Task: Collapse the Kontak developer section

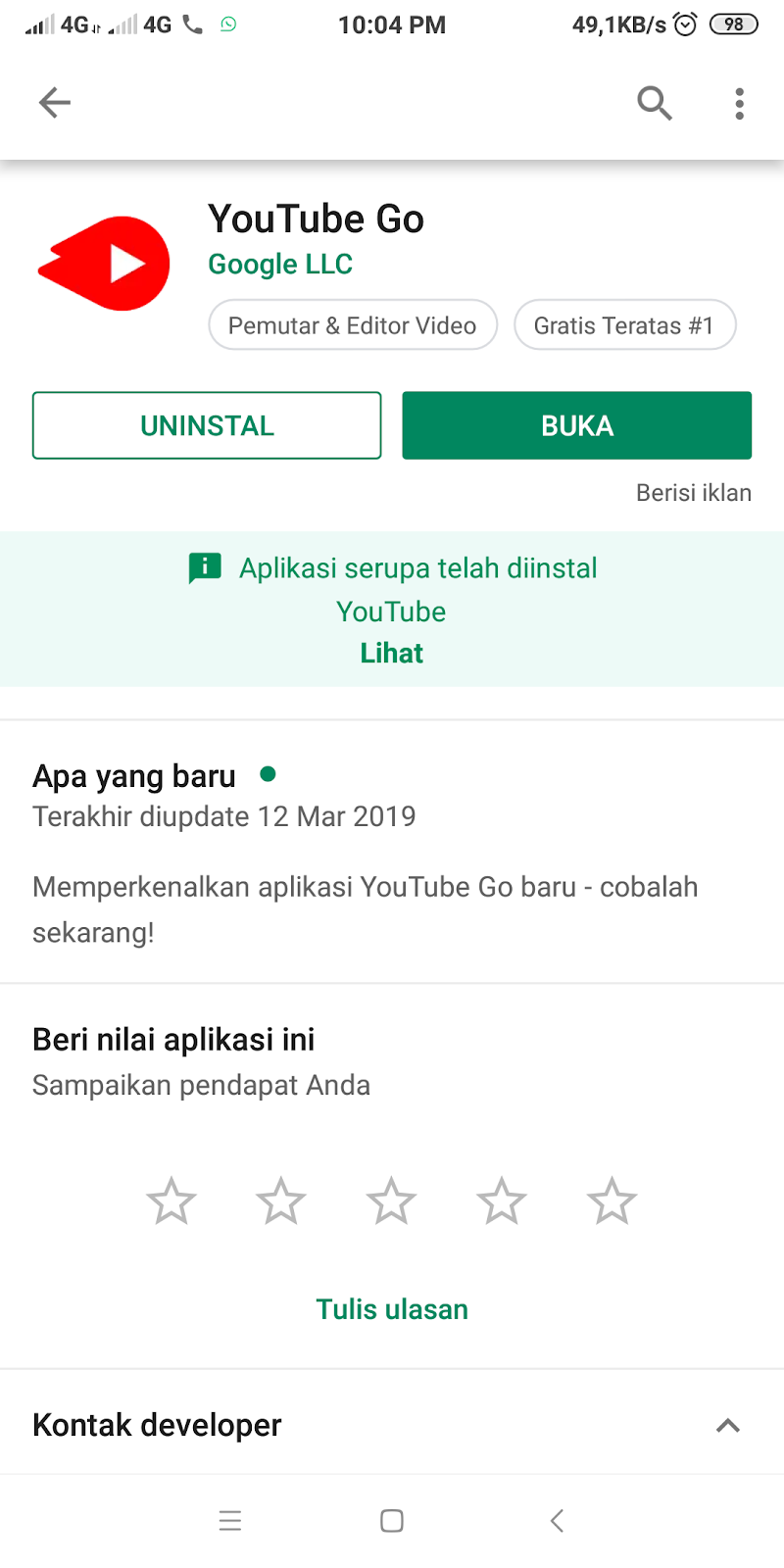Action: (727, 1426)
